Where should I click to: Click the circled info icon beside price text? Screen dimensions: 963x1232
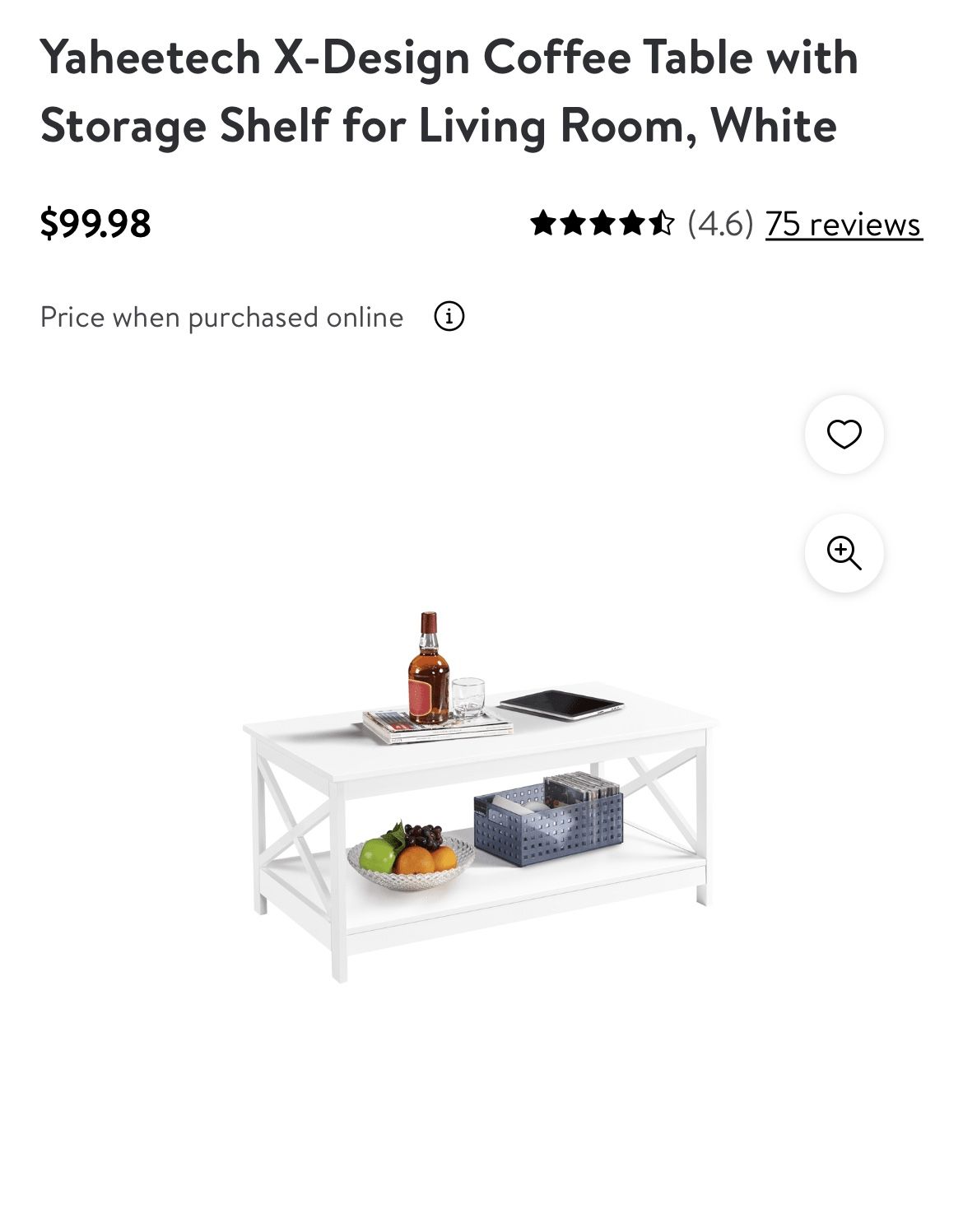click(x=449, y=317)
